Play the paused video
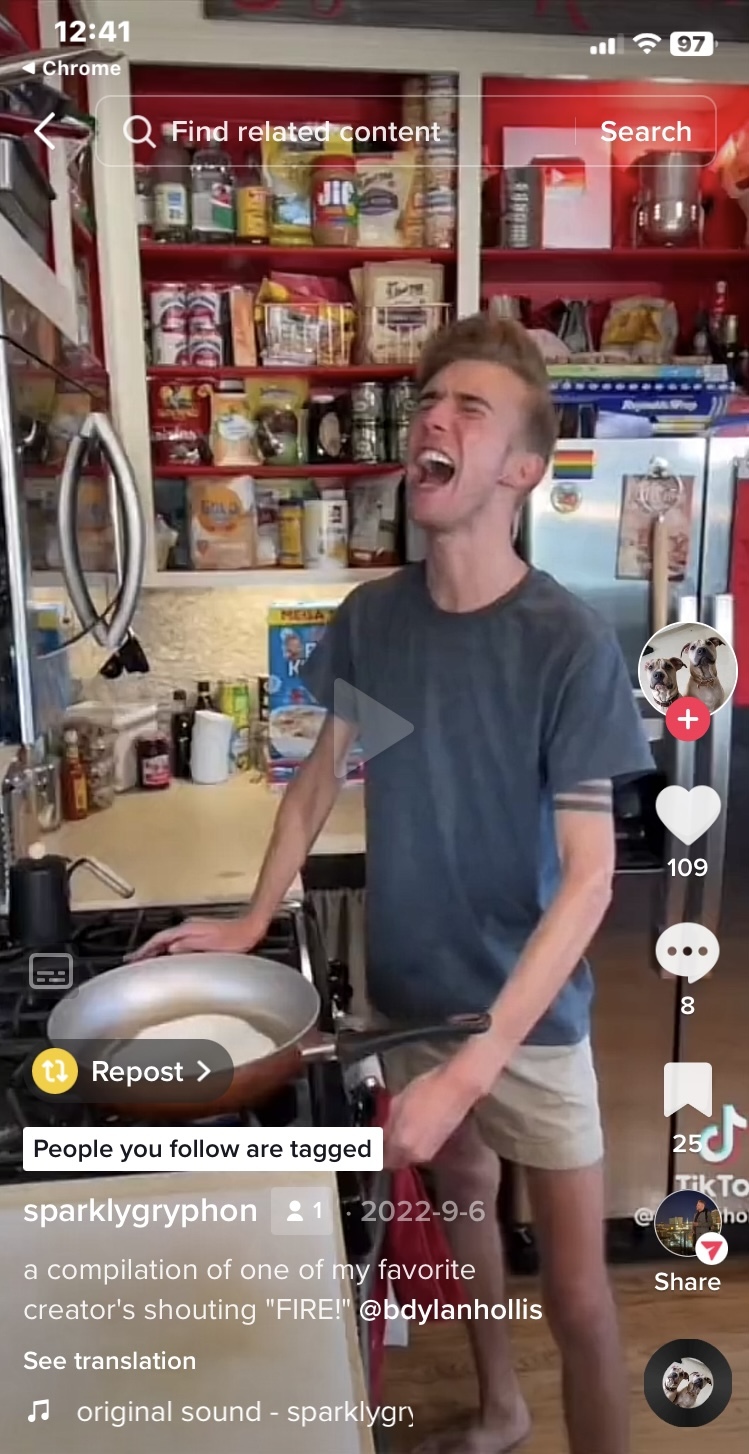The width and height of the screenshot is (749, 1454). pyautogui.click(x=373, y=727)
